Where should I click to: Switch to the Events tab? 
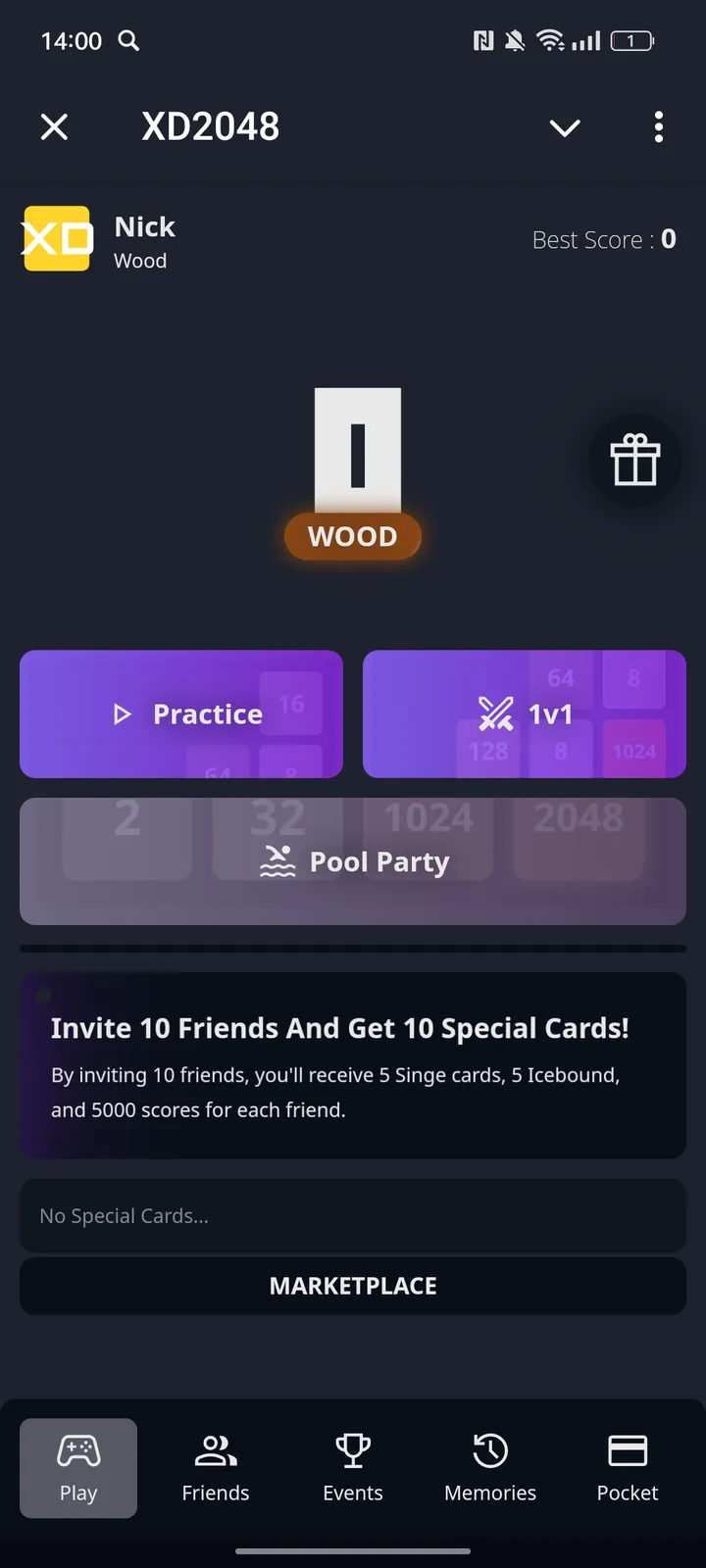click(x=353, y=1467)
